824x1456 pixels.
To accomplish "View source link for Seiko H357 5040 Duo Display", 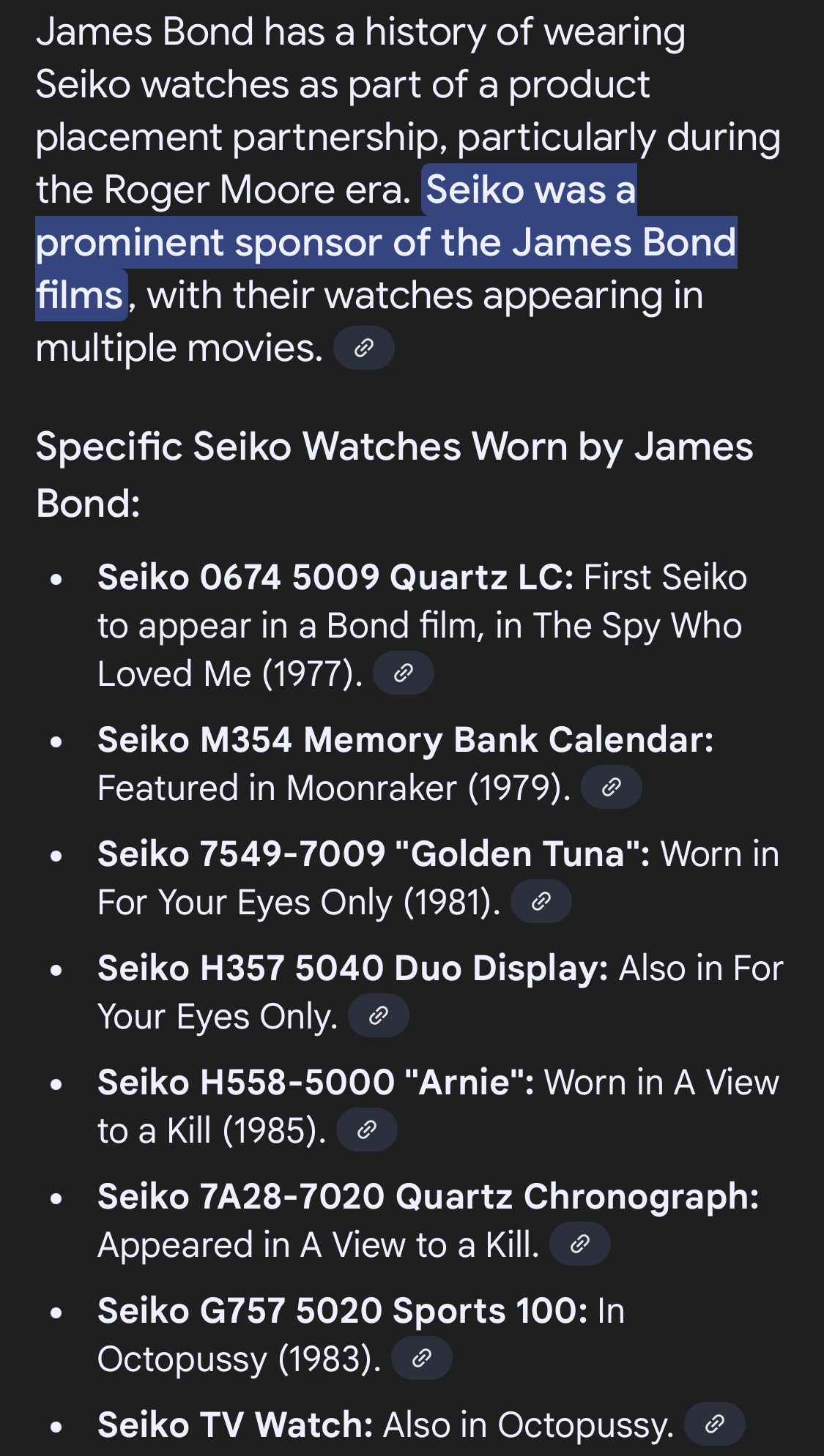I will point(379,1016).
